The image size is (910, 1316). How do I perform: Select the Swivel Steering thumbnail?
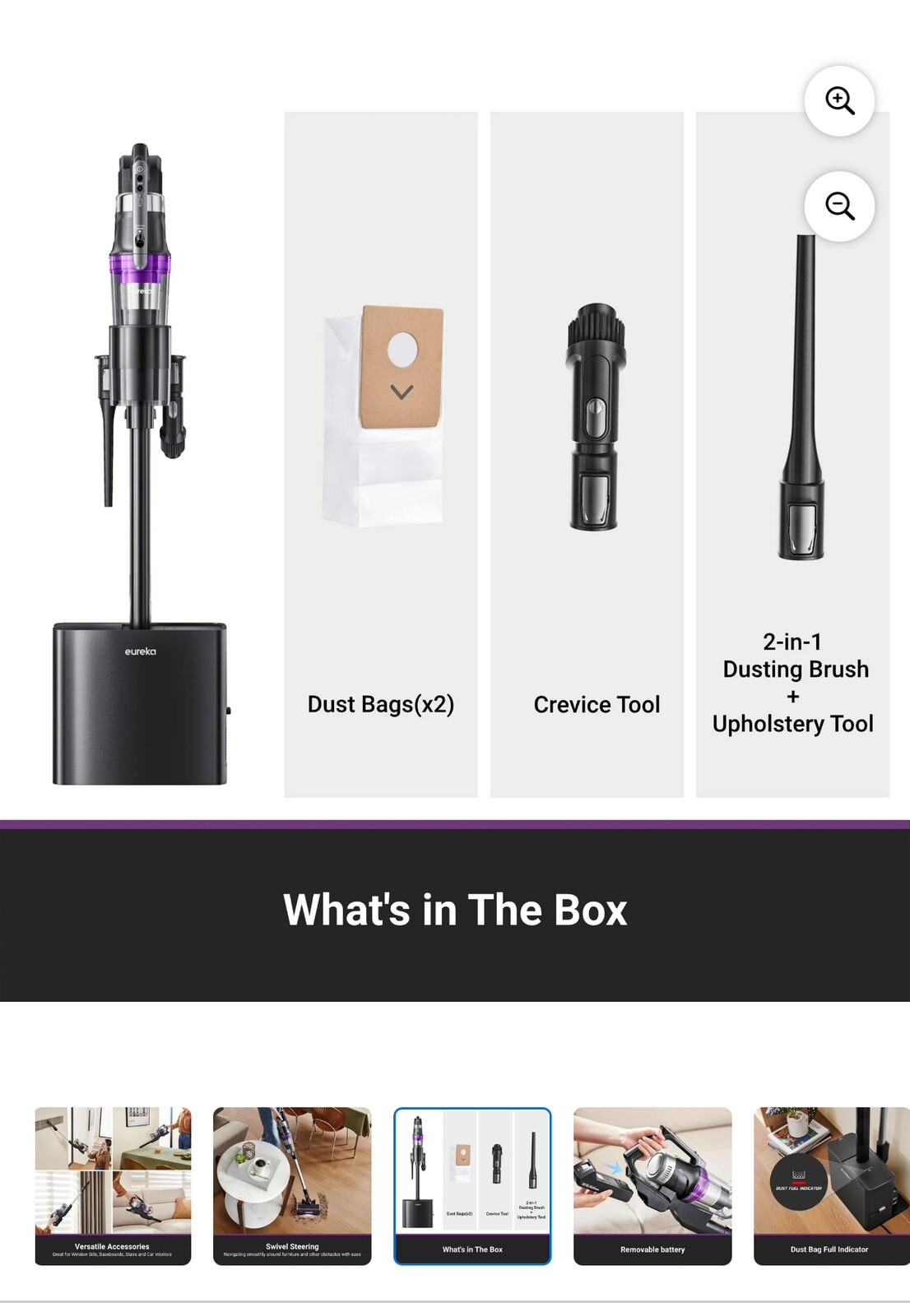click(292, 1185)
